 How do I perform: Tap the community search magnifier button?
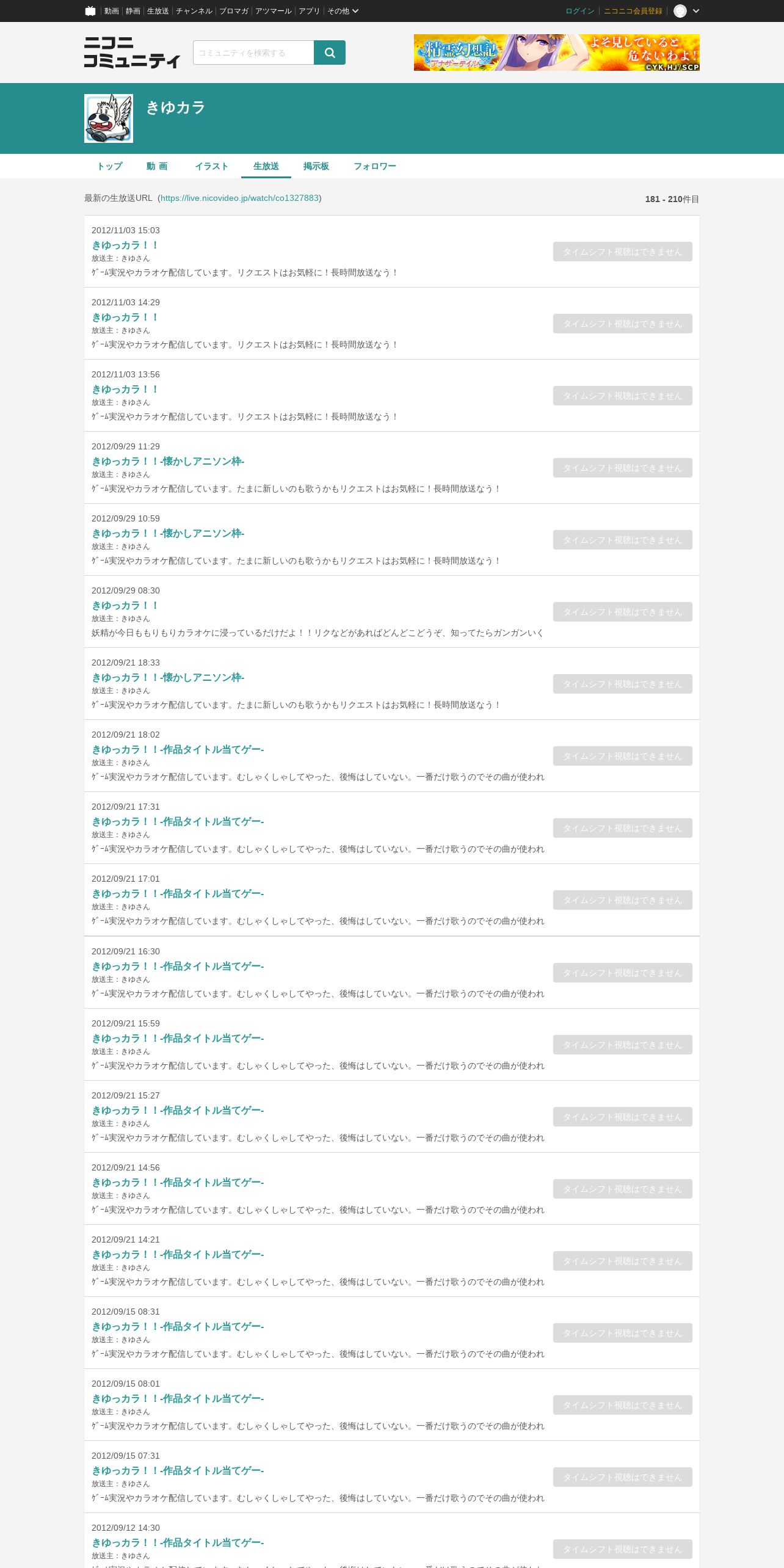tap(330, 53)
